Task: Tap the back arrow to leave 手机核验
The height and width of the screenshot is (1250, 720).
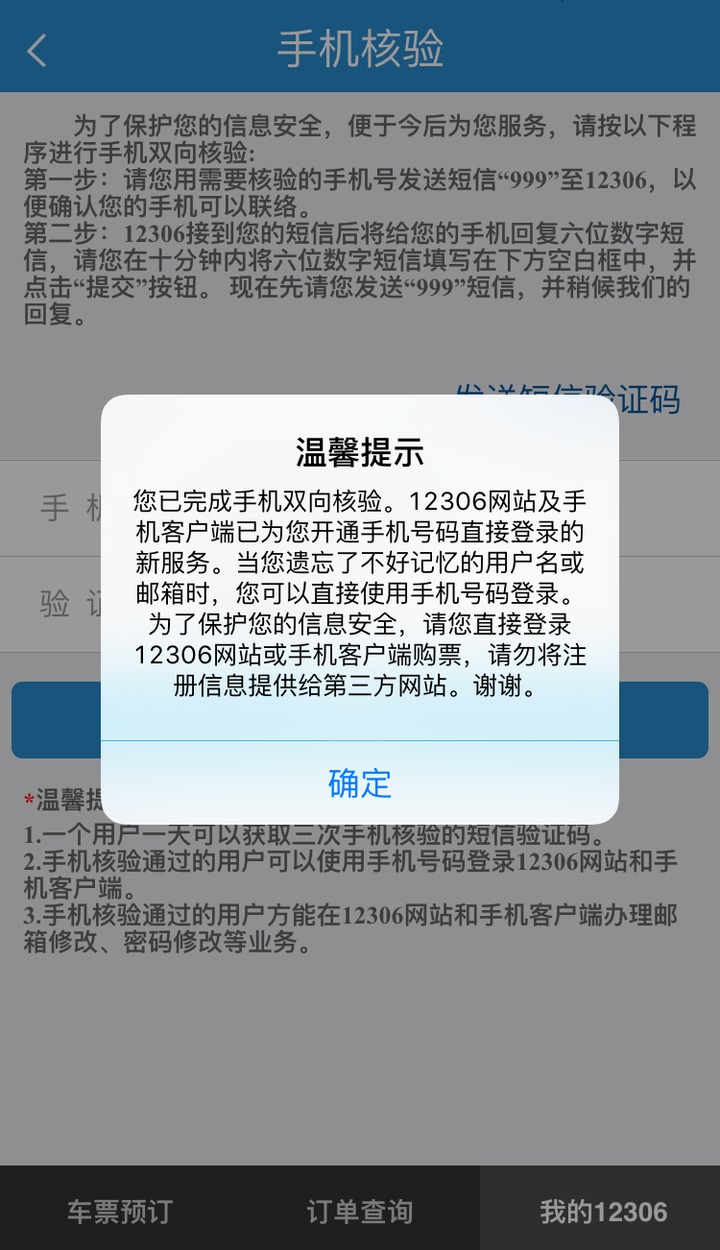Action: point(36,49)
